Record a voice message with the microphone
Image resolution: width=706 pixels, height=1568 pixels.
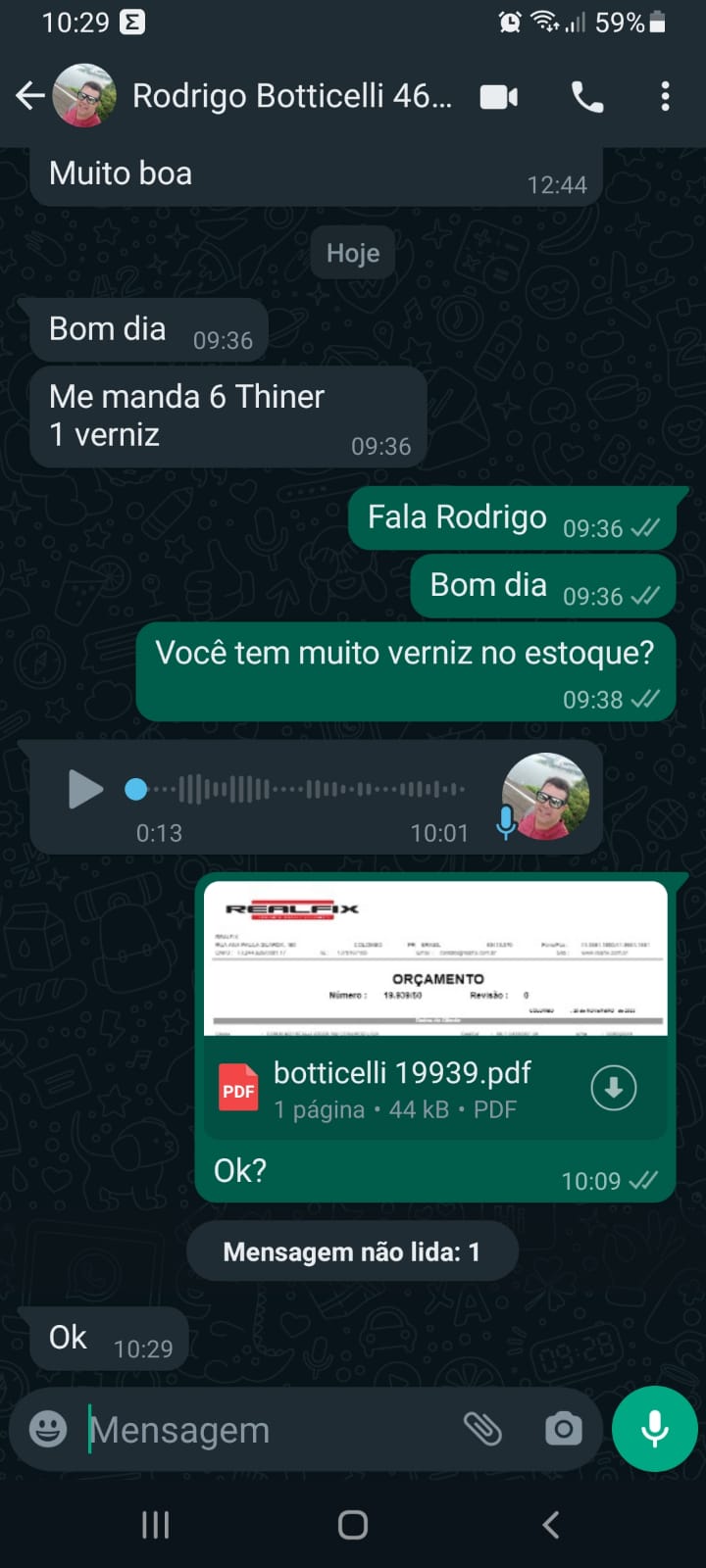[654, 1429]
